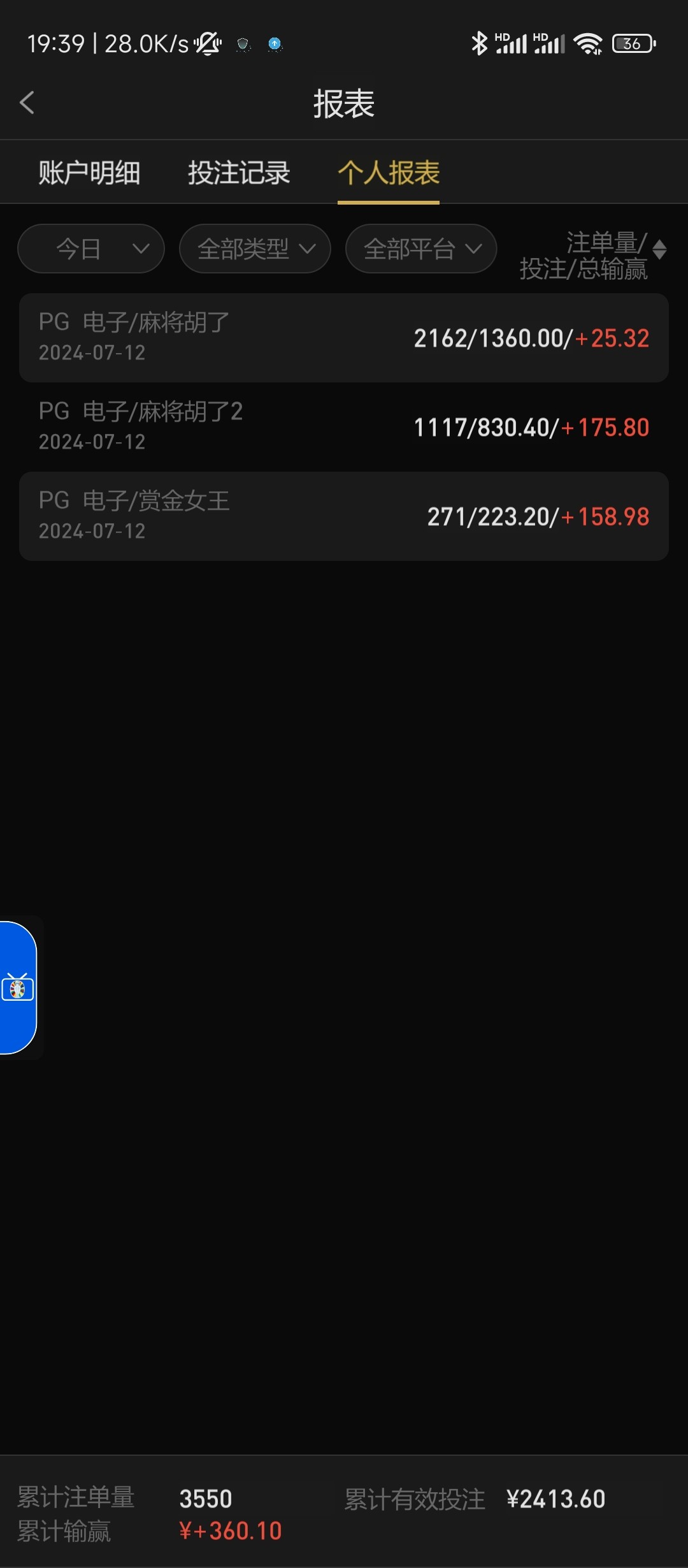Expand the 全部平台 filter dropdown
Viewport: 688px width, 1568px height.
click(421, 249)
